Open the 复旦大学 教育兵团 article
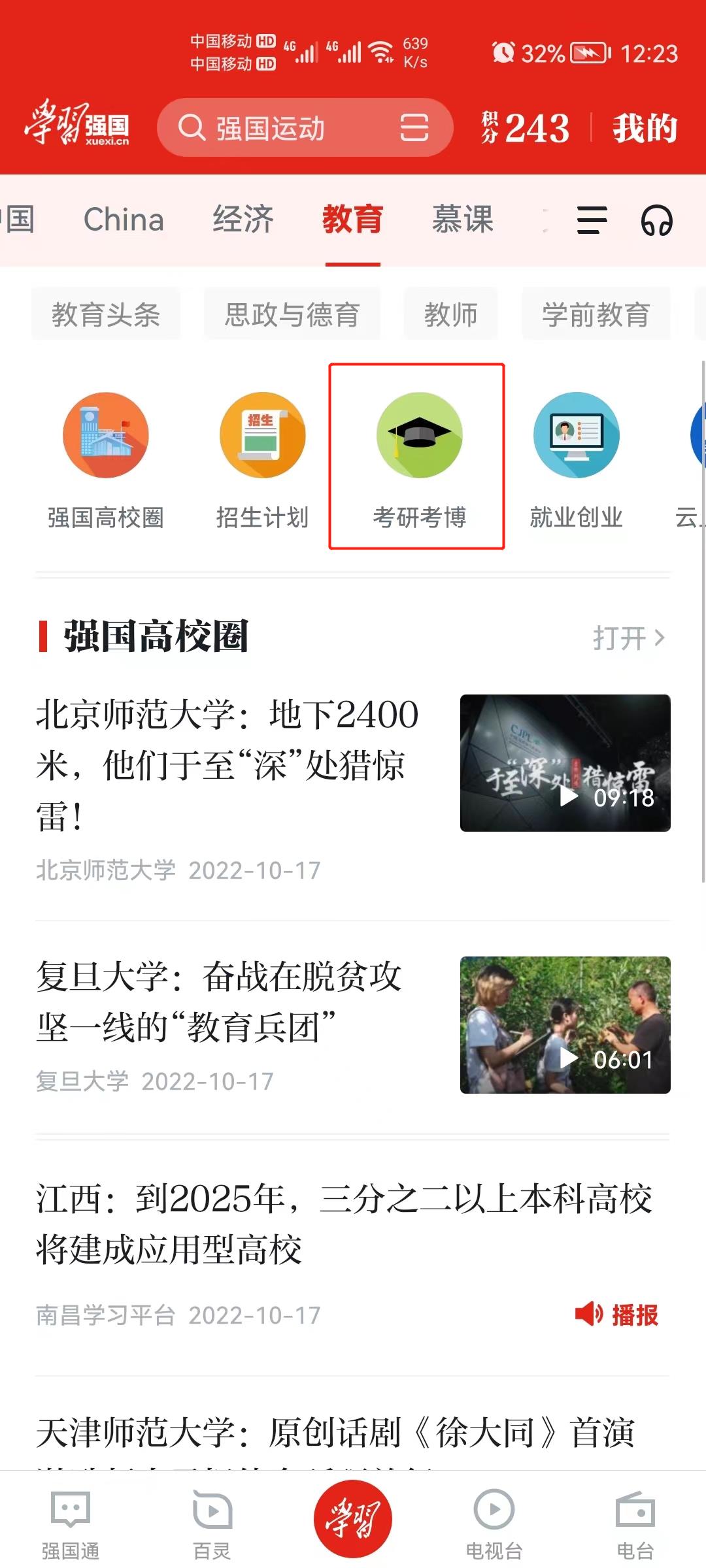This screenshot has height=1568, width=706. (220, 1002)
